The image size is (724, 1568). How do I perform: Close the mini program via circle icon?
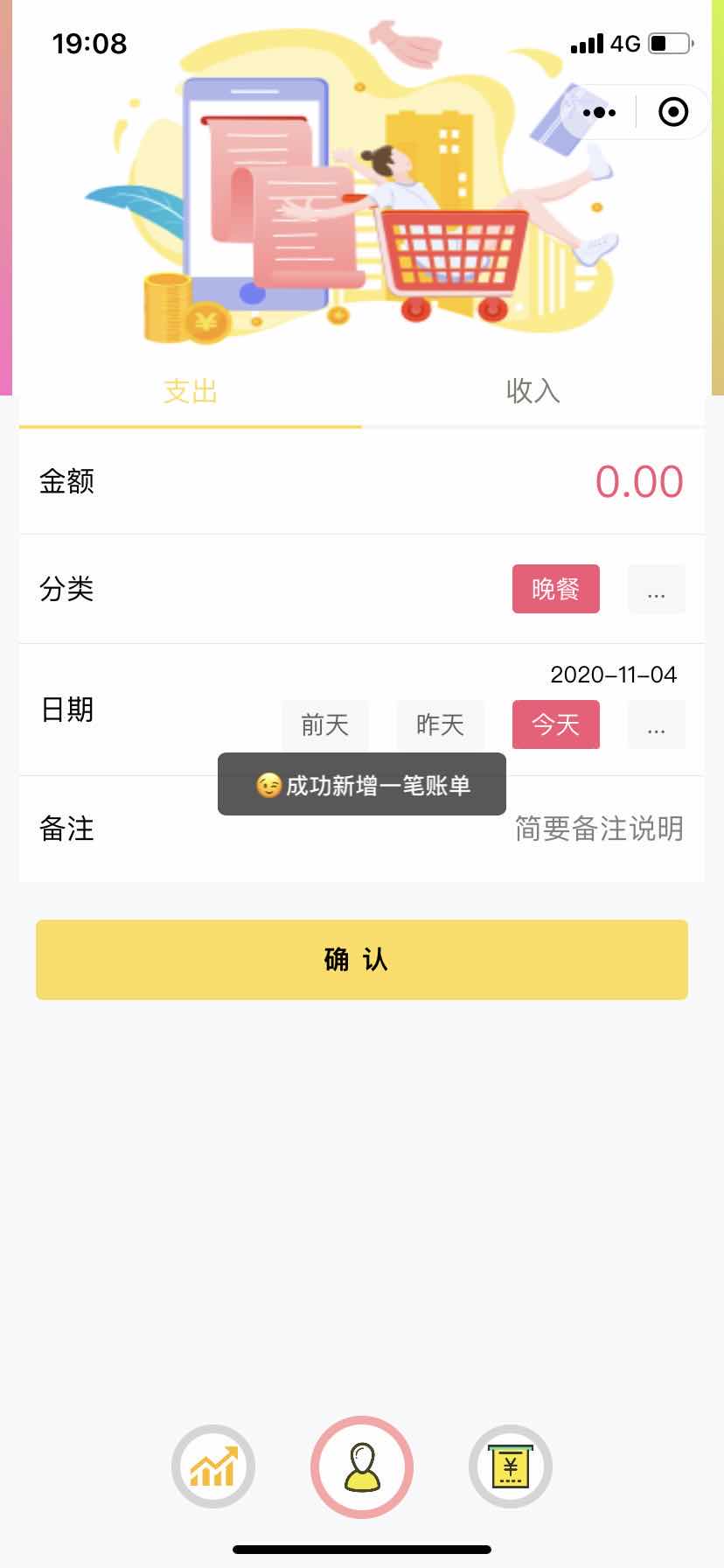672,112
